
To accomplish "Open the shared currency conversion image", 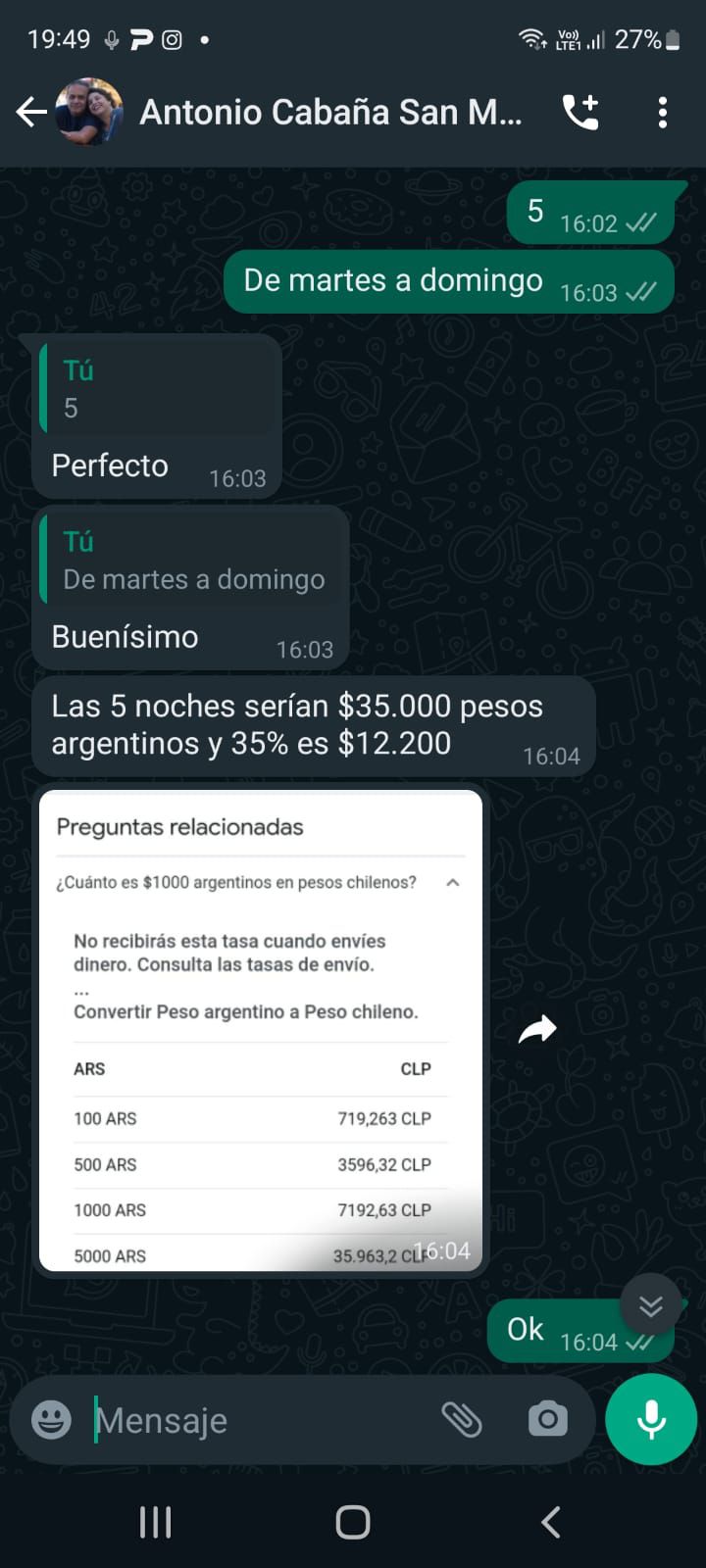I will coord(260,1029).
